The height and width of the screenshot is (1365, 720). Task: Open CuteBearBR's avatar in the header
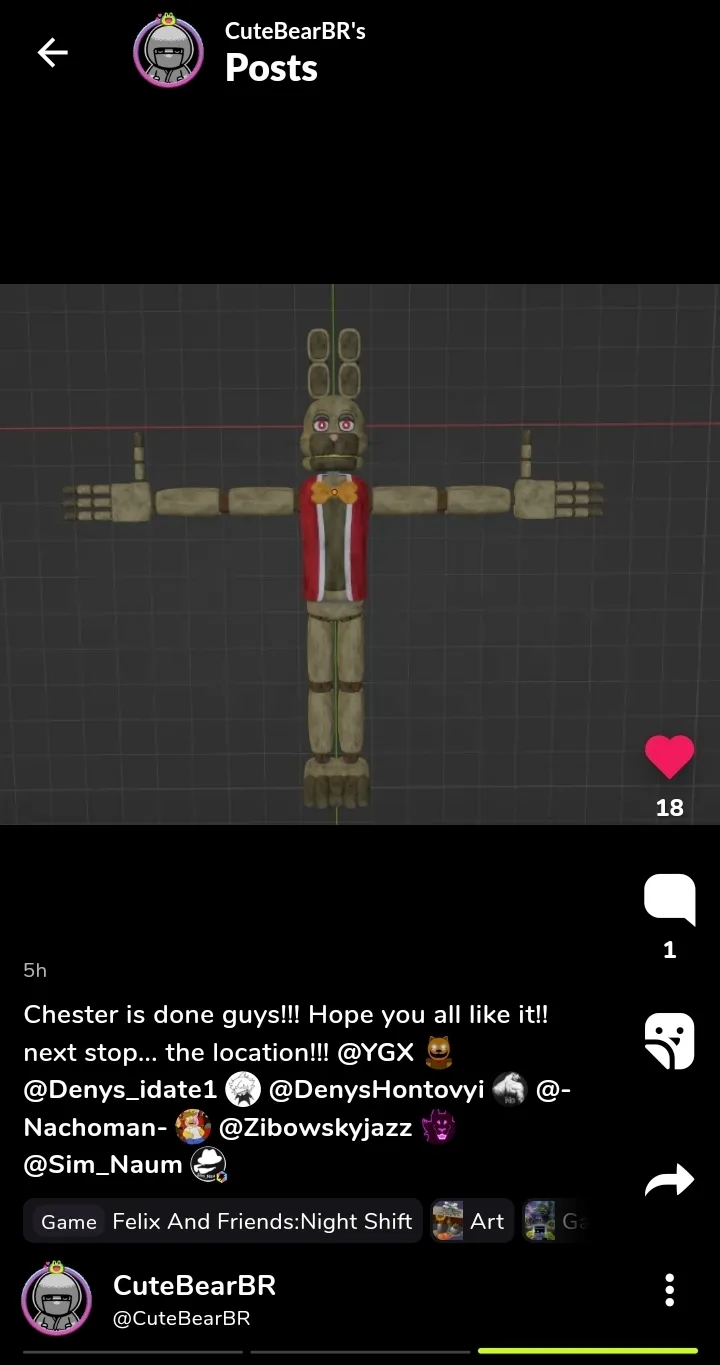pos(168,52)
